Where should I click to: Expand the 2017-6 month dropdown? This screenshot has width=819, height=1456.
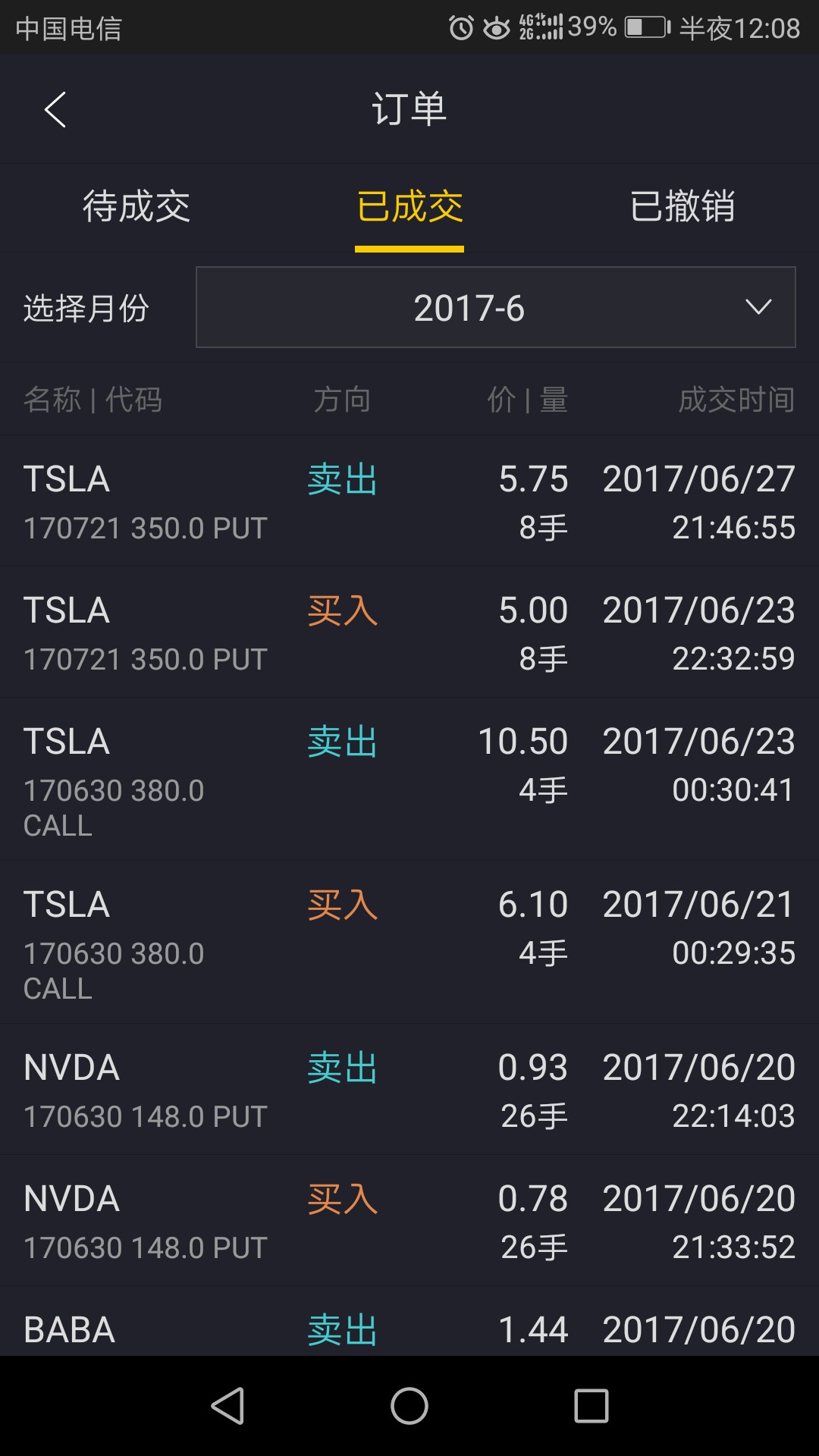[x=496, y=307]
